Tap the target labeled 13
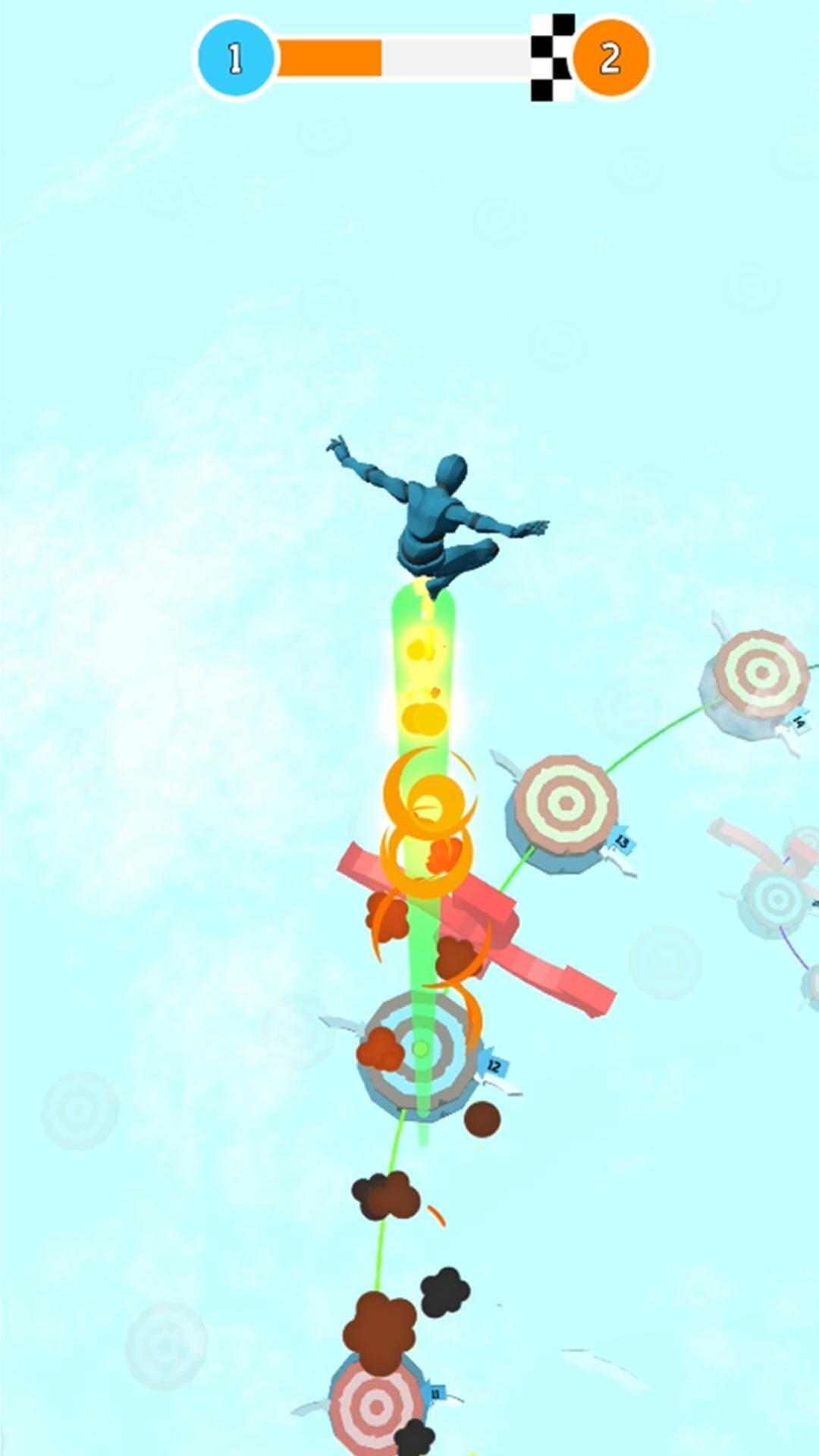819x1456 pixels. [565, 804]
